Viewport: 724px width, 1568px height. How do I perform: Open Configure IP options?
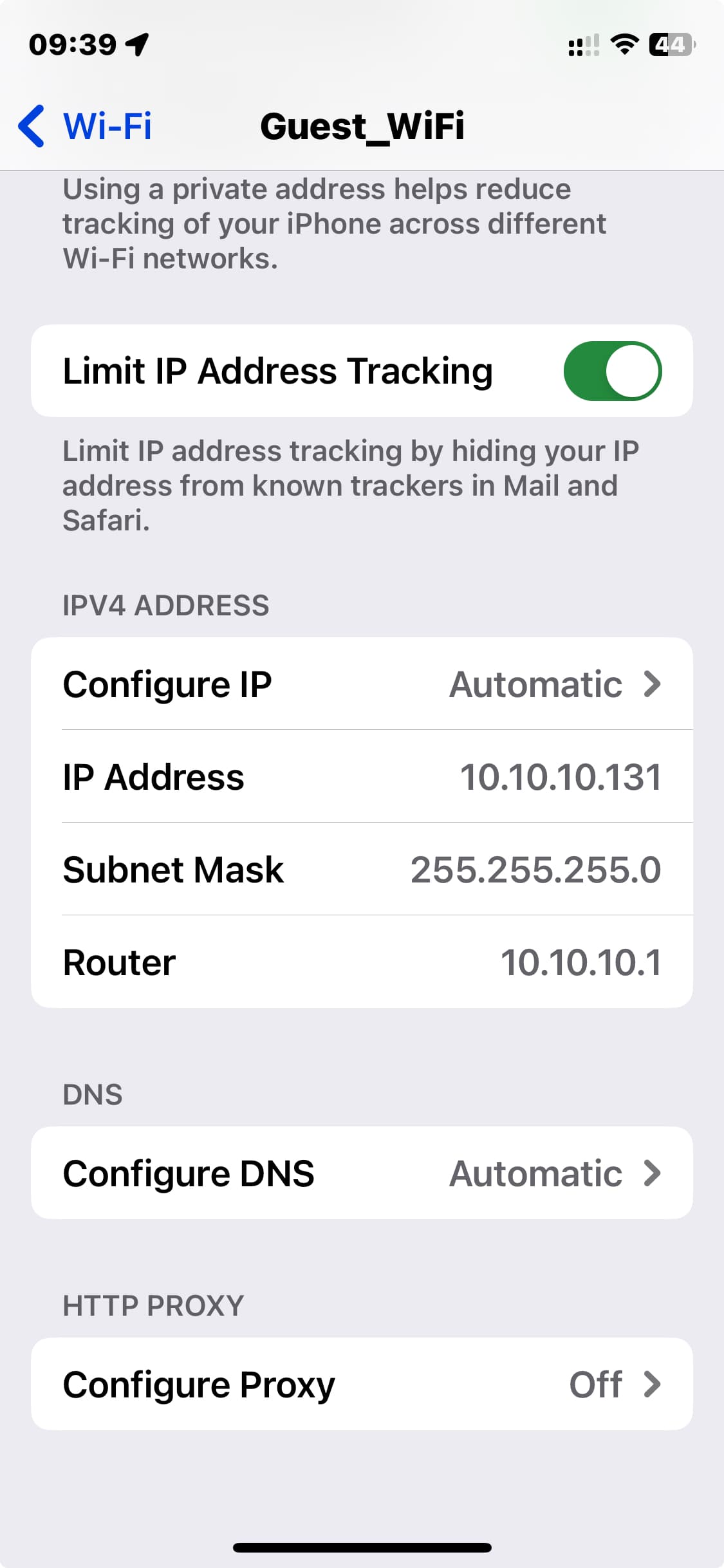362,684
